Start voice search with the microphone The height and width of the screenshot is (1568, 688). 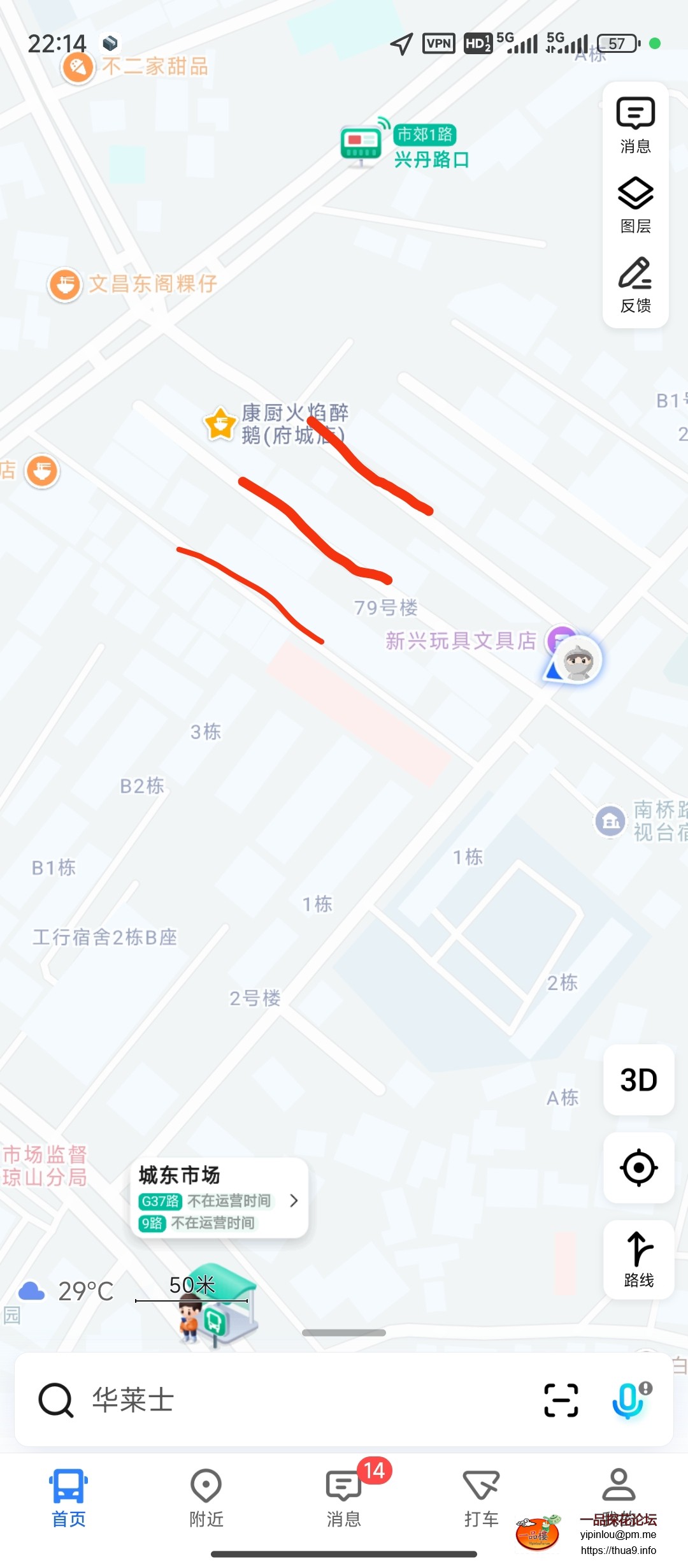tap(629, 1400)
